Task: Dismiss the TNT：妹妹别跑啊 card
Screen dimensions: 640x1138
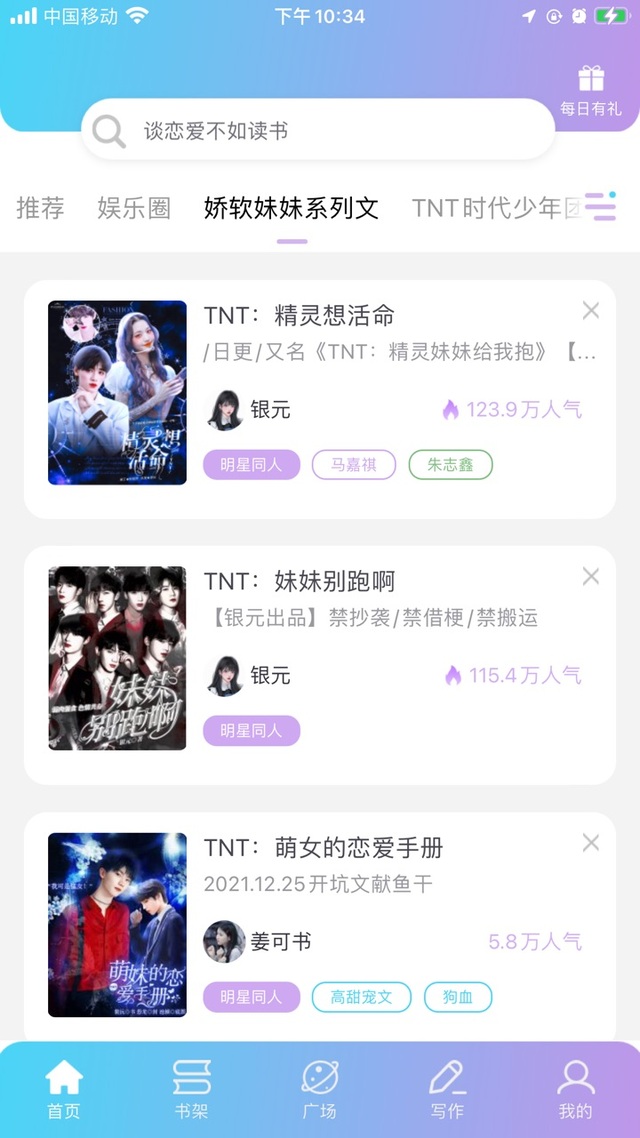Action: coord(591,576)
